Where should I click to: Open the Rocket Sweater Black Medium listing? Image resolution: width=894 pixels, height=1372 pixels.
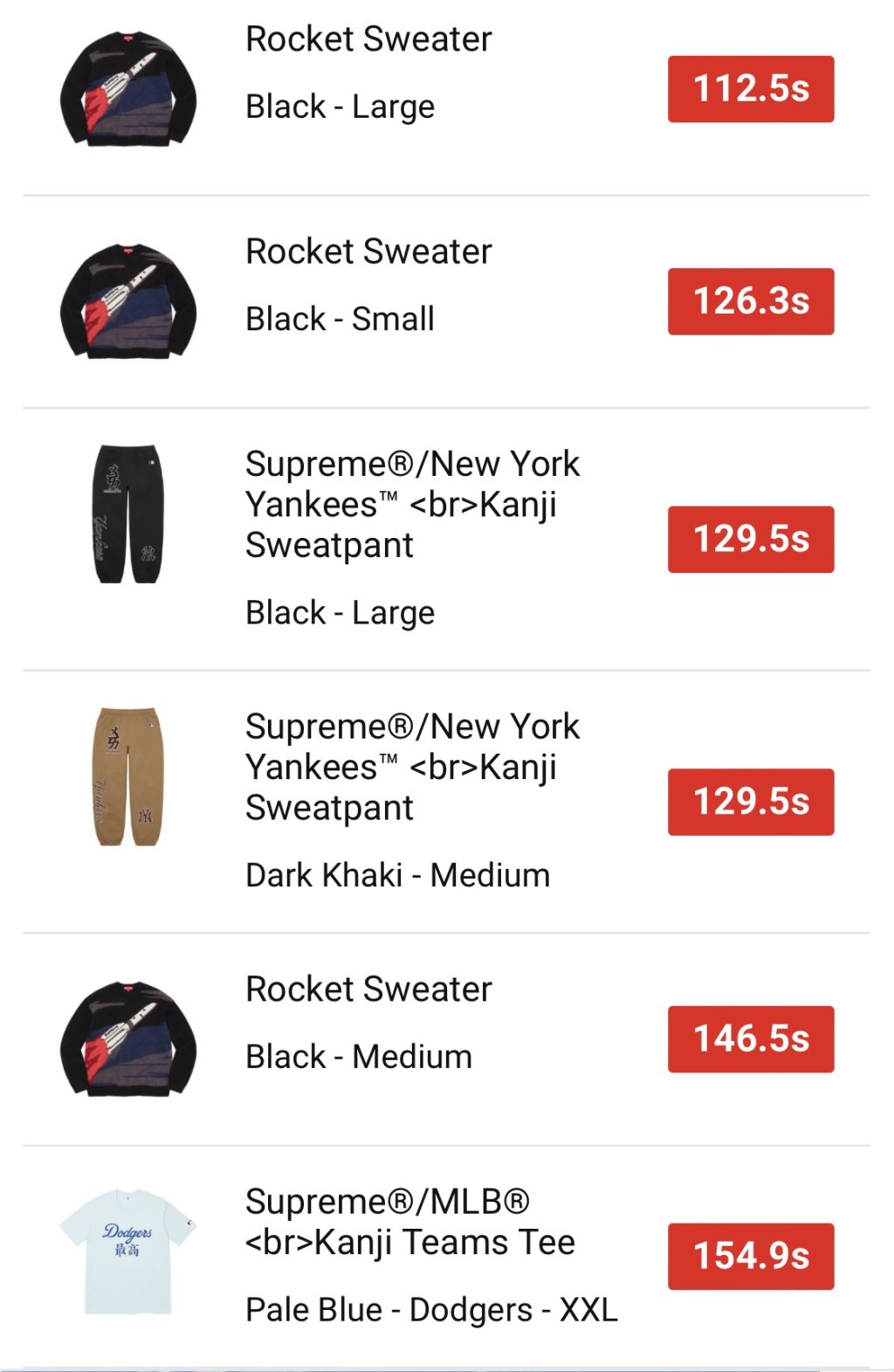pos(368,989)
